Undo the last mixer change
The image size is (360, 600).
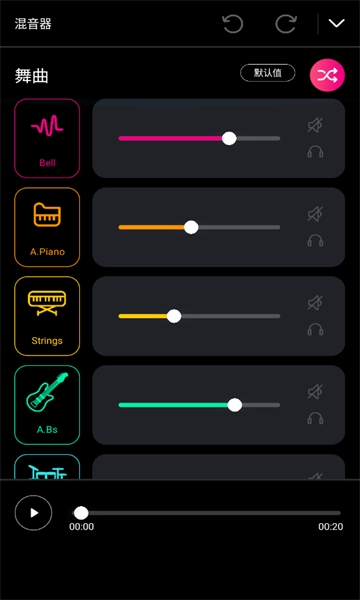click(233, 24)
